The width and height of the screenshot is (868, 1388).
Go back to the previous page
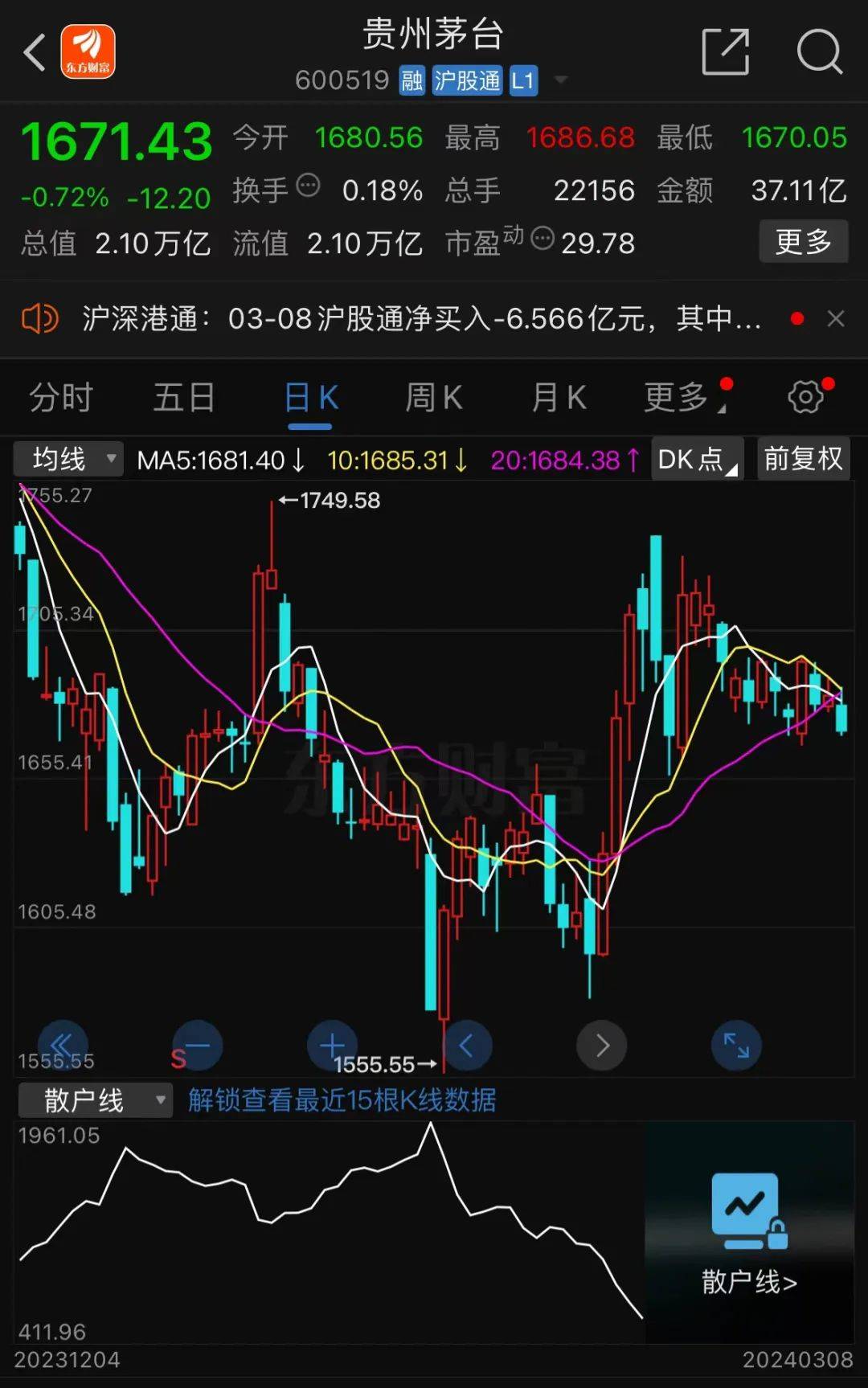point(35,55)
